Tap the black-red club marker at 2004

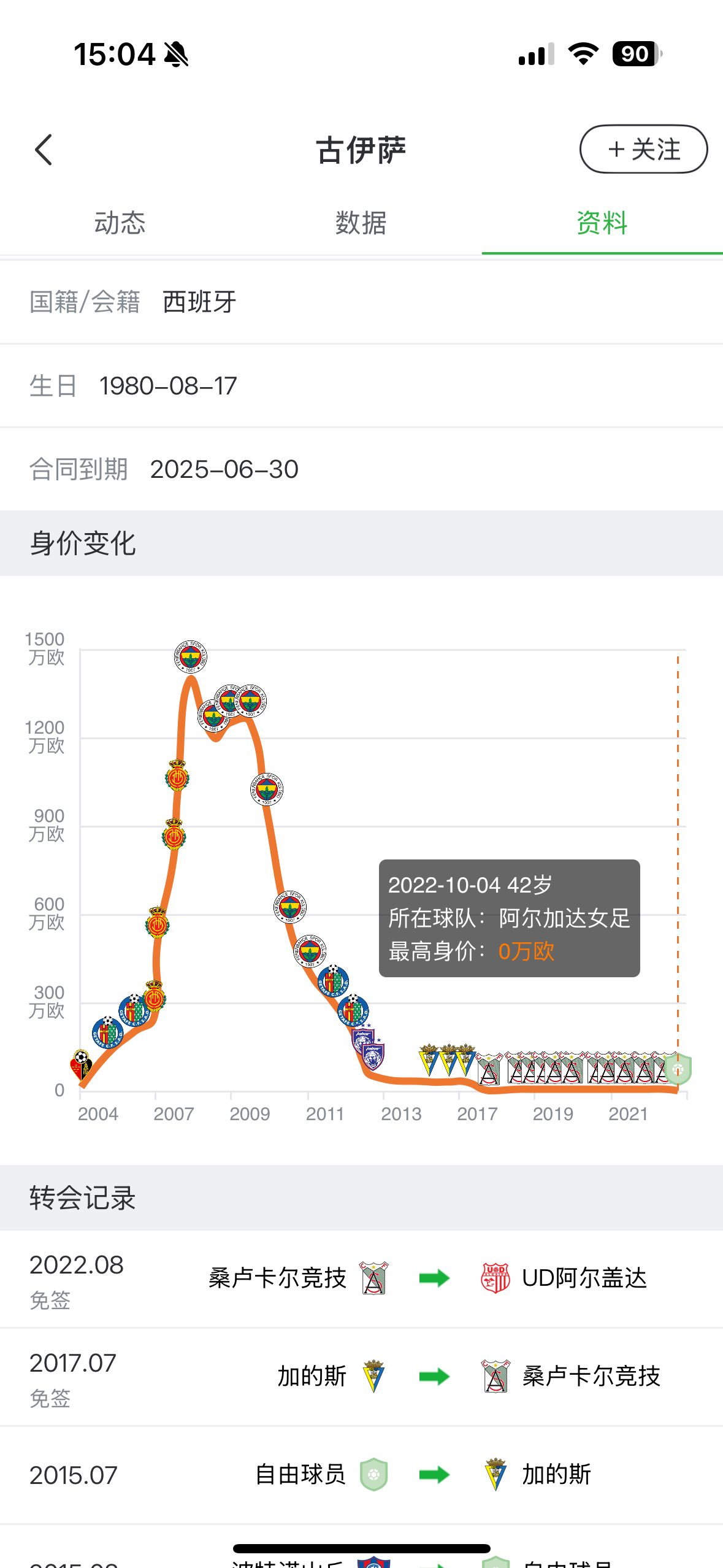click(x=81, y=1064)
